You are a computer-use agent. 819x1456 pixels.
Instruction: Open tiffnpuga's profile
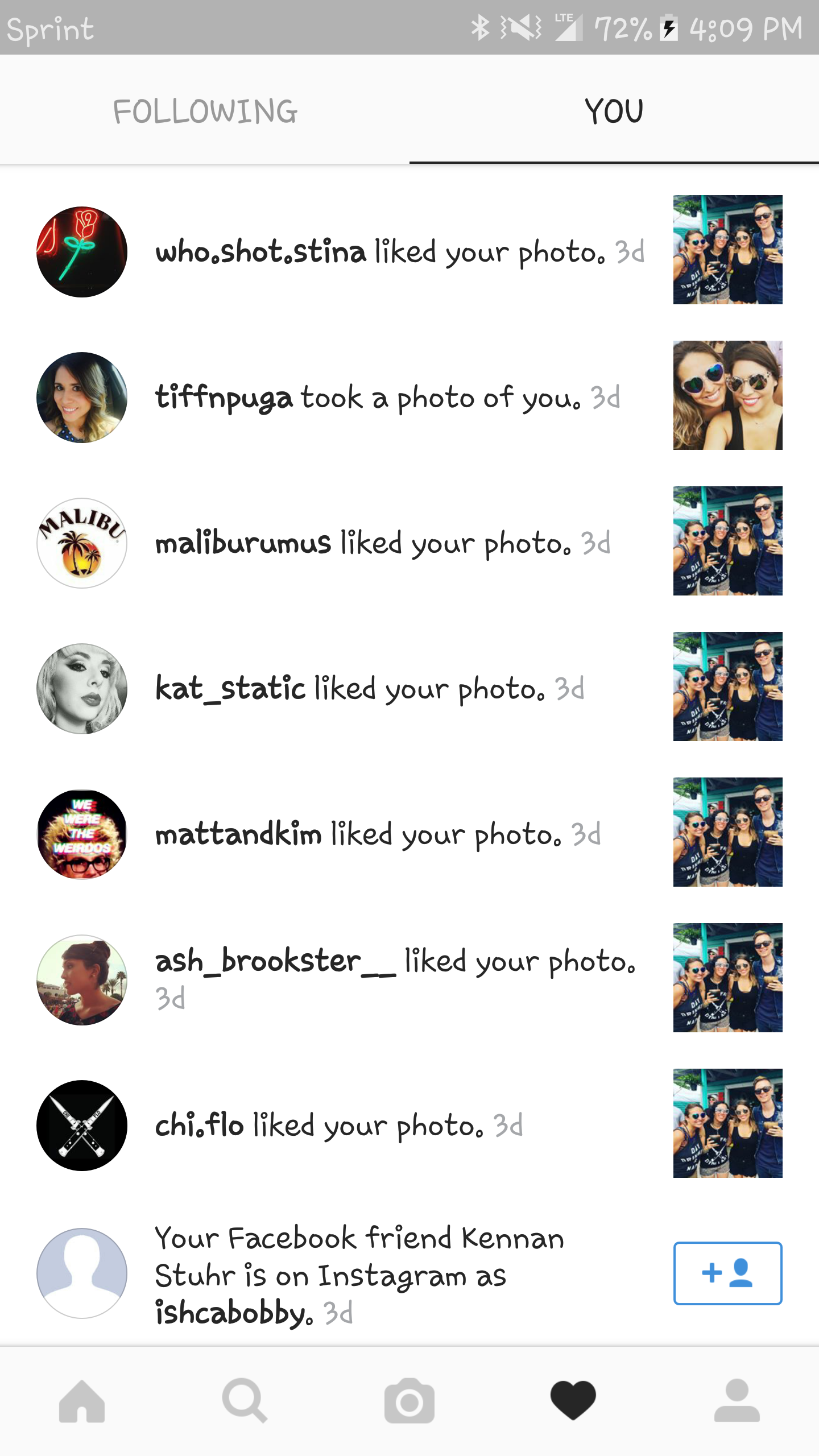(x=224, y=397)
